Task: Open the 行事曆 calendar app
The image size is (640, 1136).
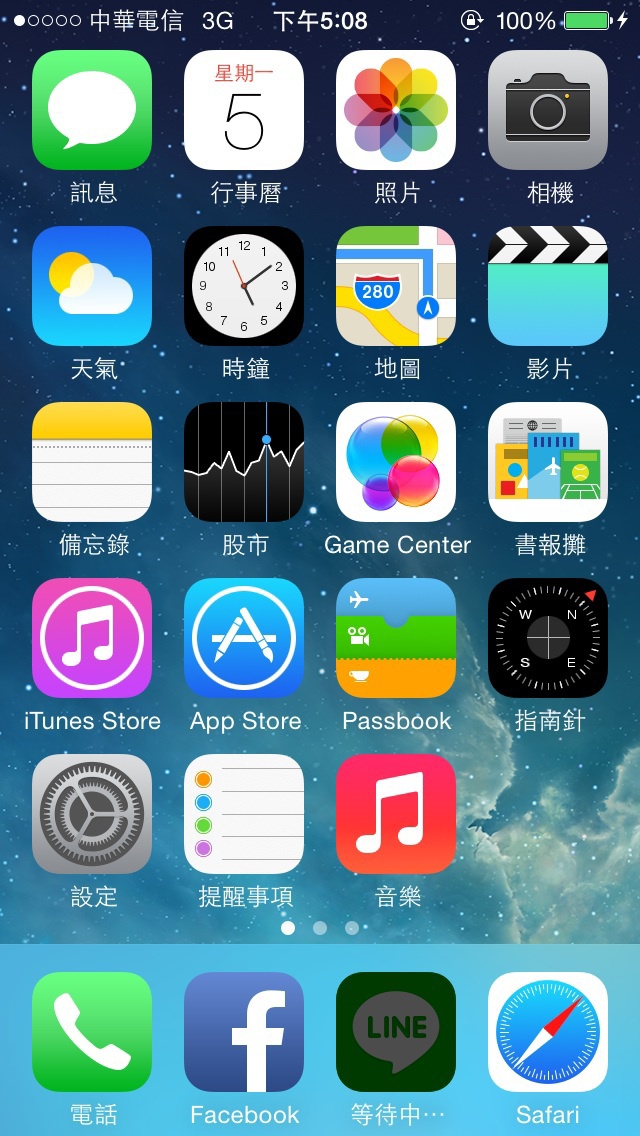Action: [x=244, y=110]
